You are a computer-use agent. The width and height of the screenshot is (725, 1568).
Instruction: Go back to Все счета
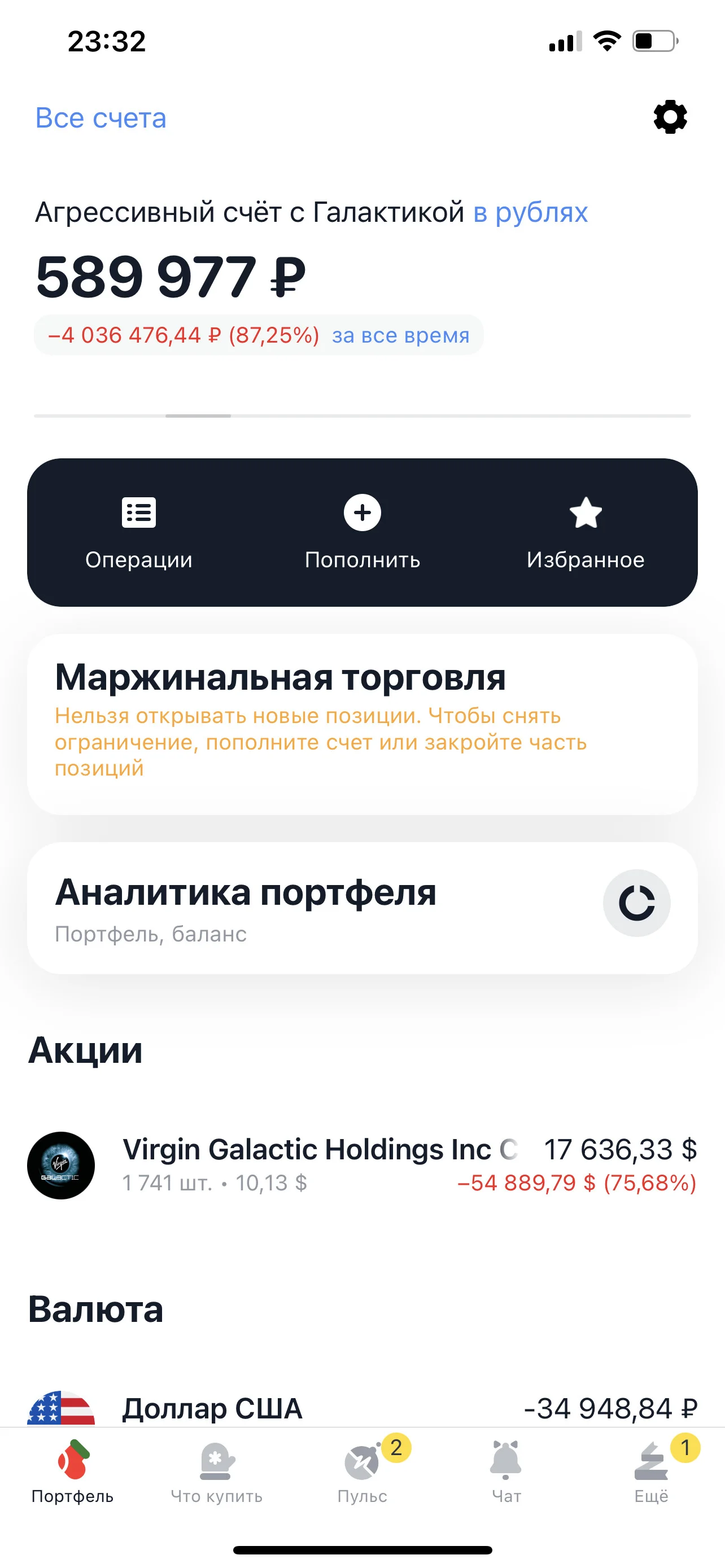pyautogui.click(x=101, y=117)
